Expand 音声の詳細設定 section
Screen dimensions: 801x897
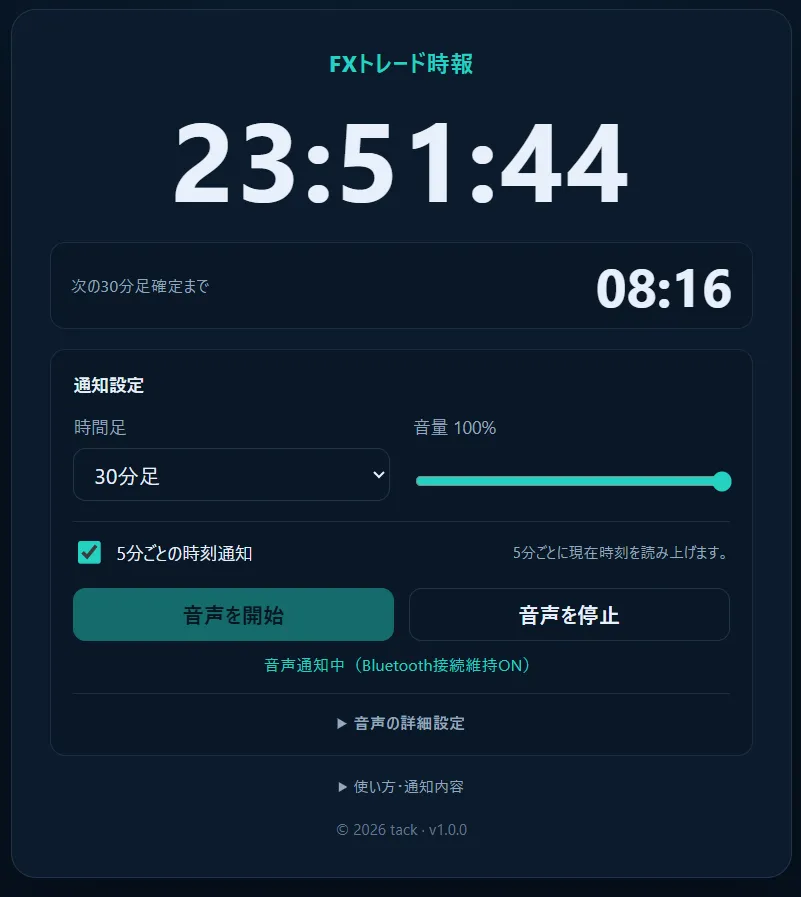point(401,723)
